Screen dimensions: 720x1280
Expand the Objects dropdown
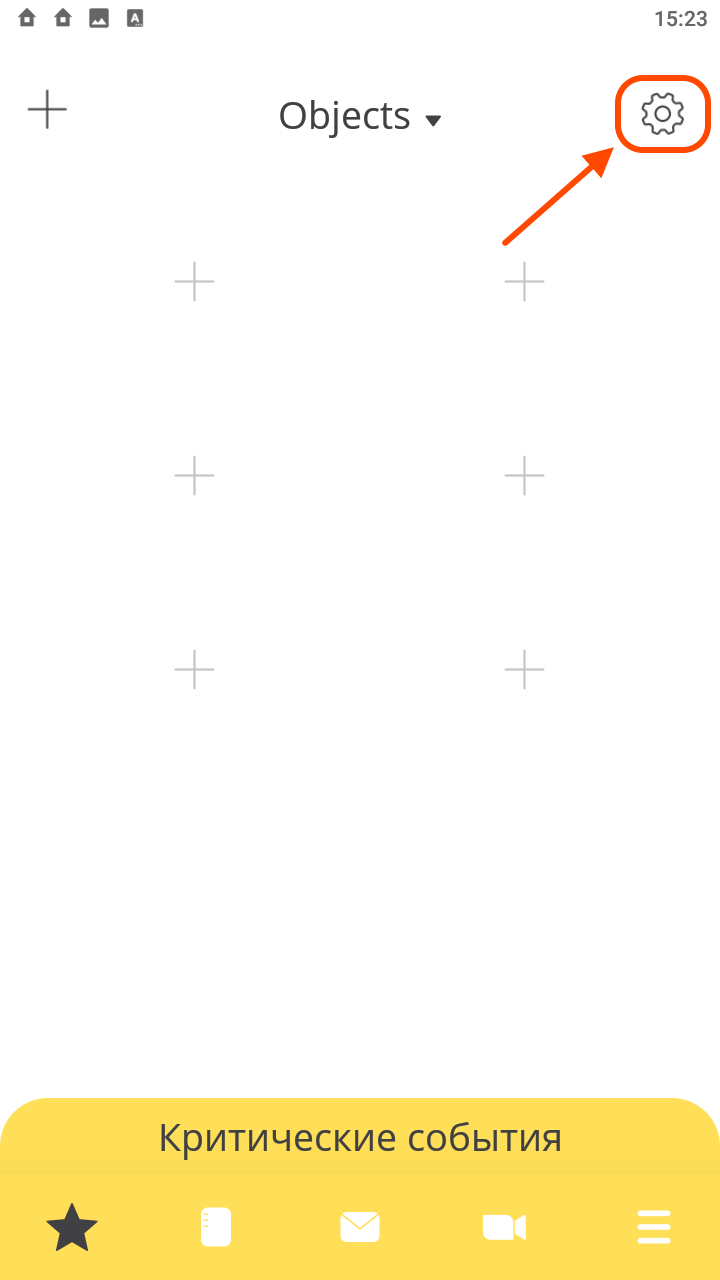[x=360, y=117]
